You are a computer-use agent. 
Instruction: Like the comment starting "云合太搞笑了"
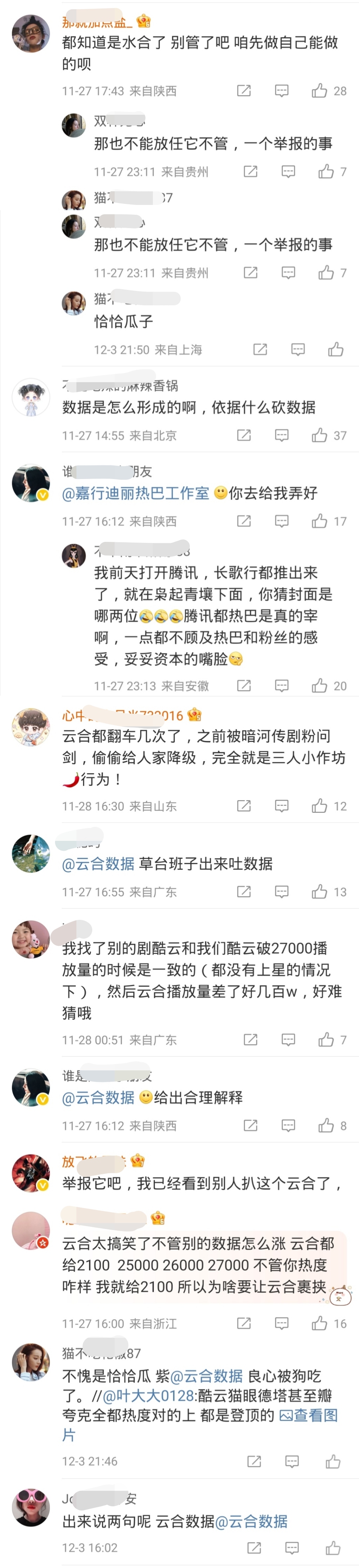[x=319, y=1323]
